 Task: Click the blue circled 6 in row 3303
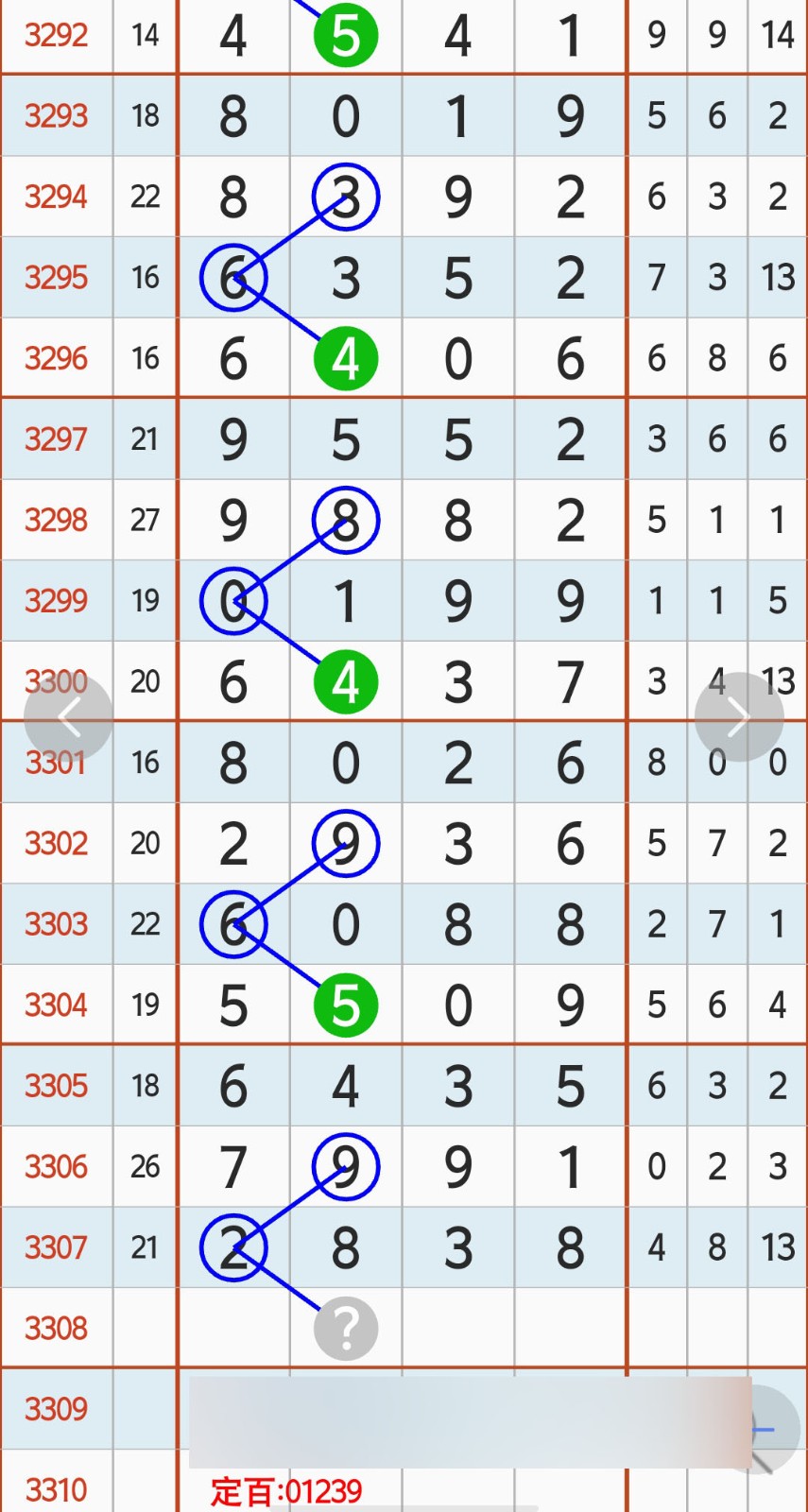232,924
